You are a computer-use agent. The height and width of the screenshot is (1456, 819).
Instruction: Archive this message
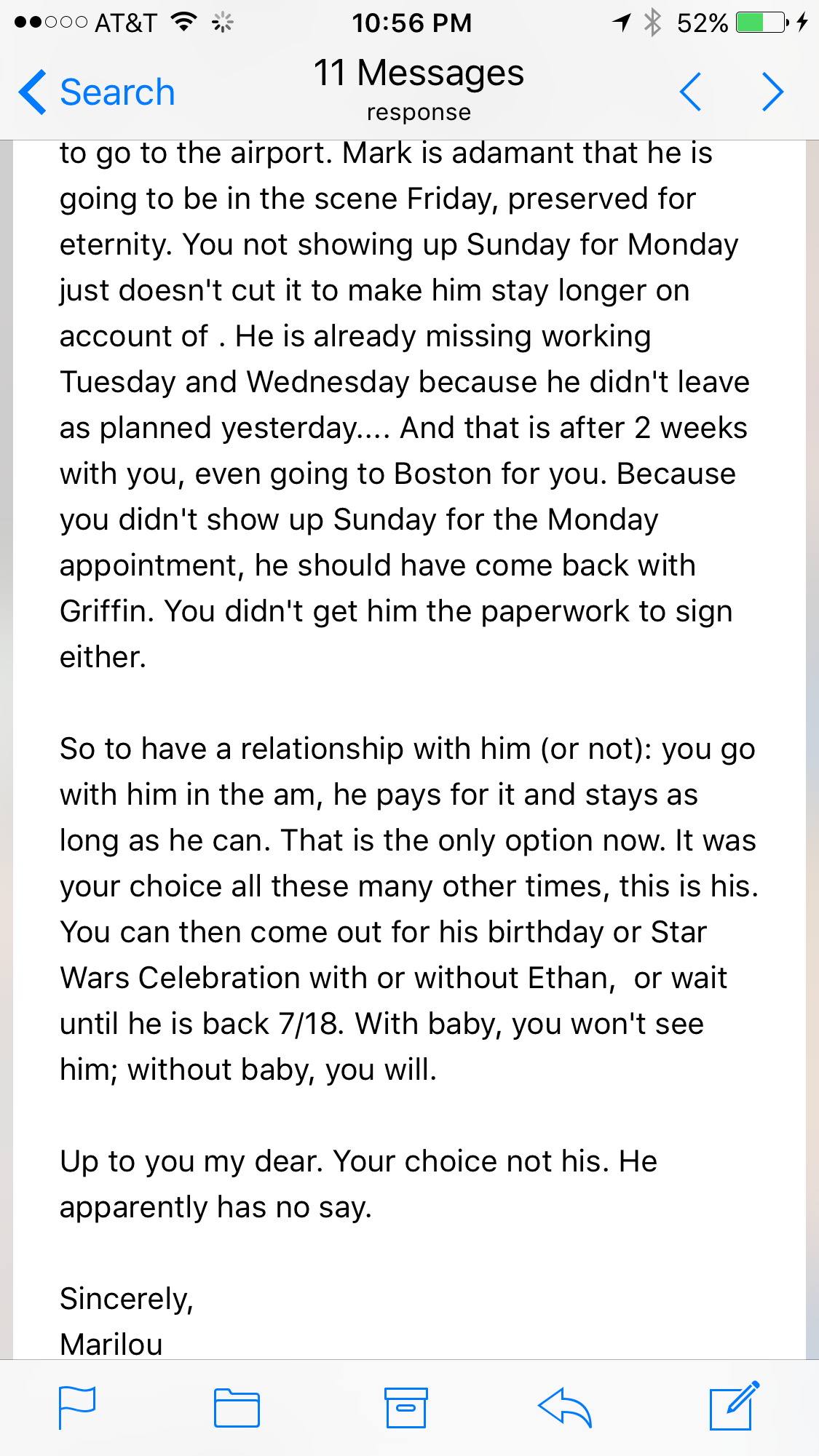coord(405,1407)
